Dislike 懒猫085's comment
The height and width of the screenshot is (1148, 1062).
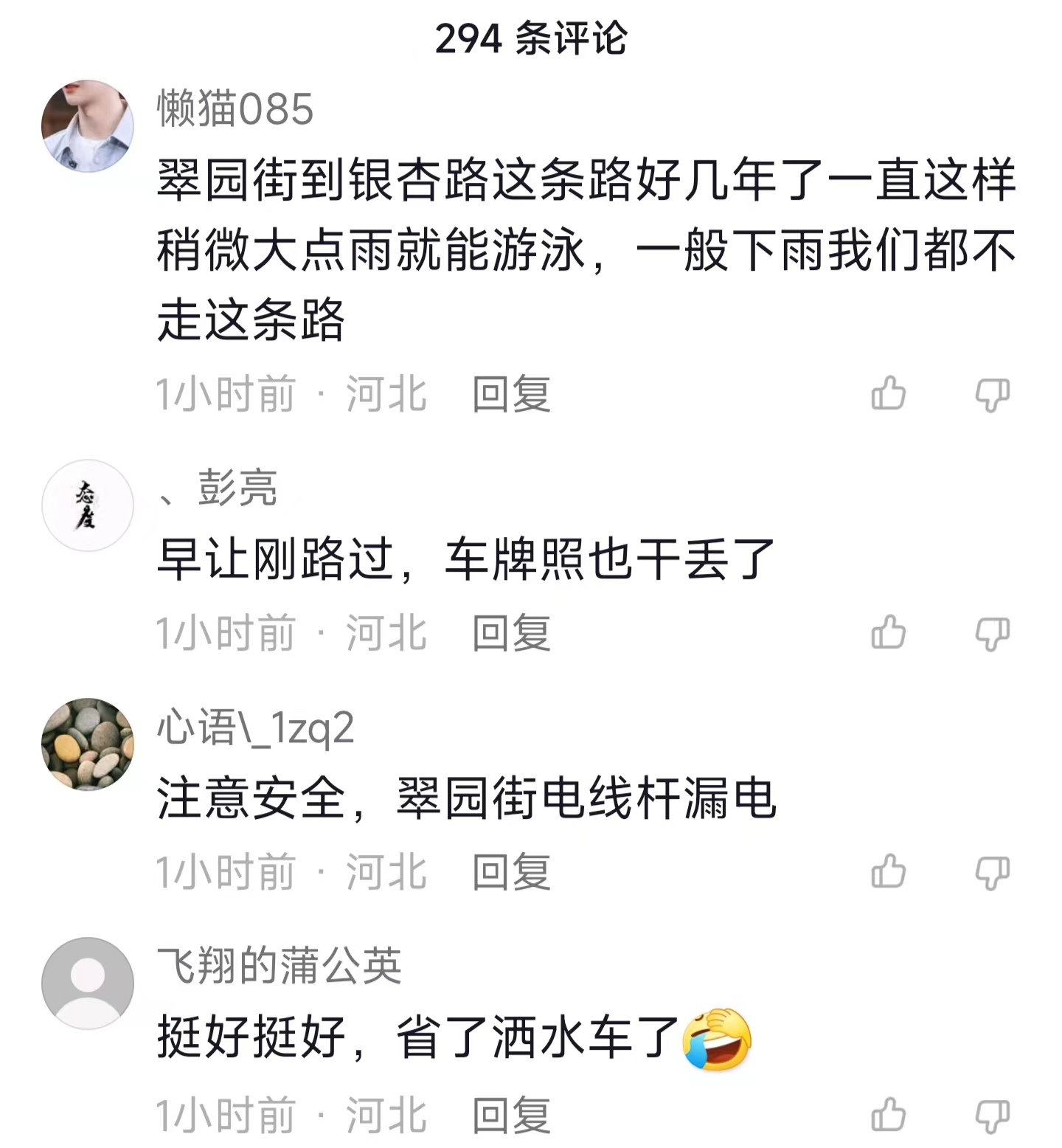point(992,395)
